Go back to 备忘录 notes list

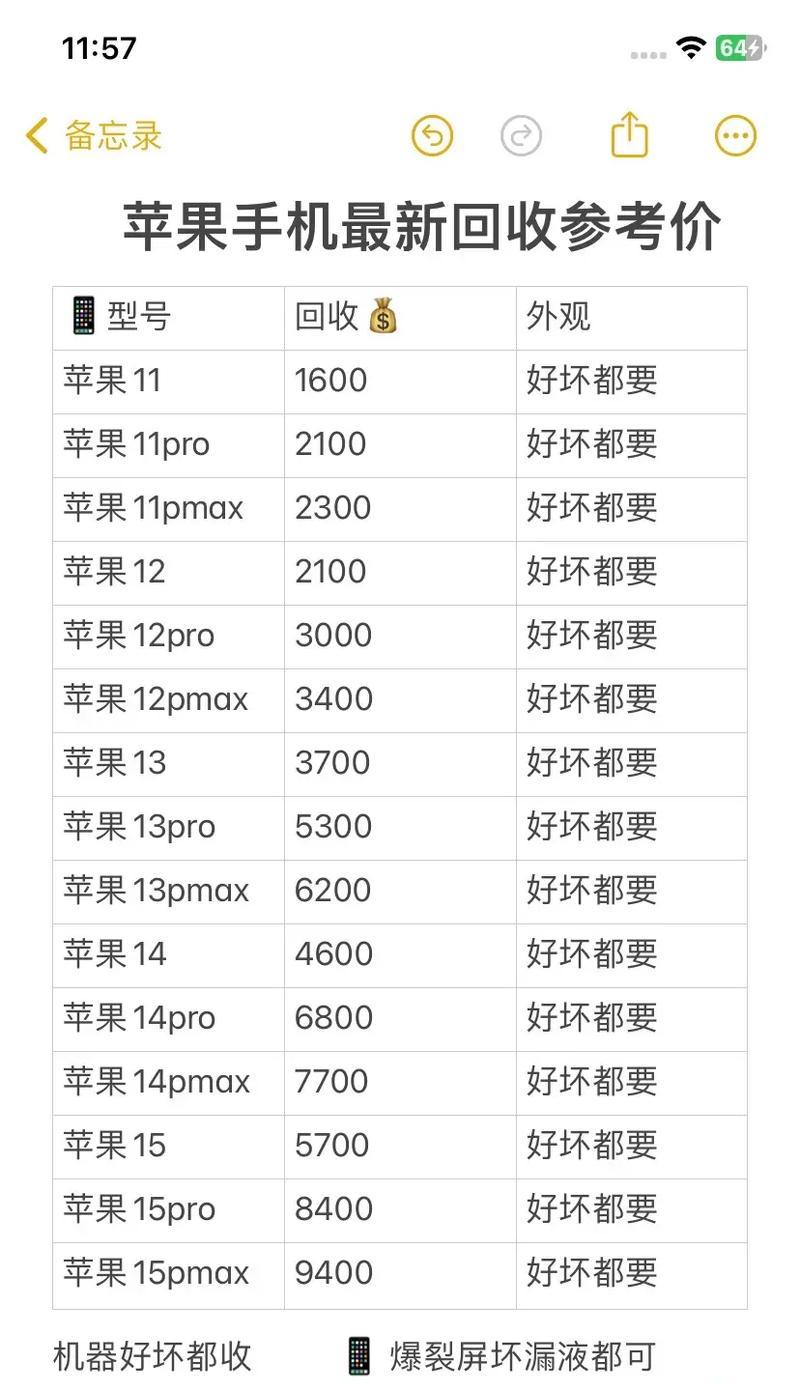pos(94,136)
